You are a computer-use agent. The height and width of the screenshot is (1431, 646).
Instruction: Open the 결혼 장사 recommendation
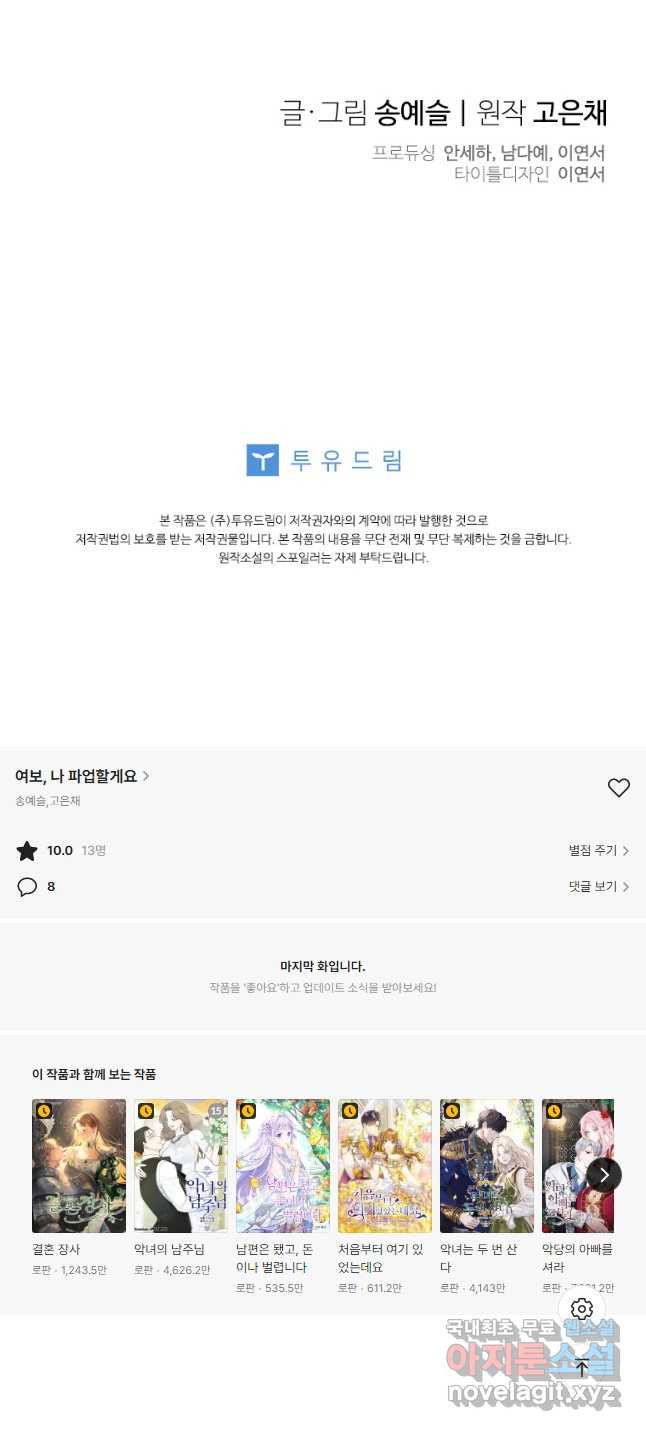point(79,1166)
